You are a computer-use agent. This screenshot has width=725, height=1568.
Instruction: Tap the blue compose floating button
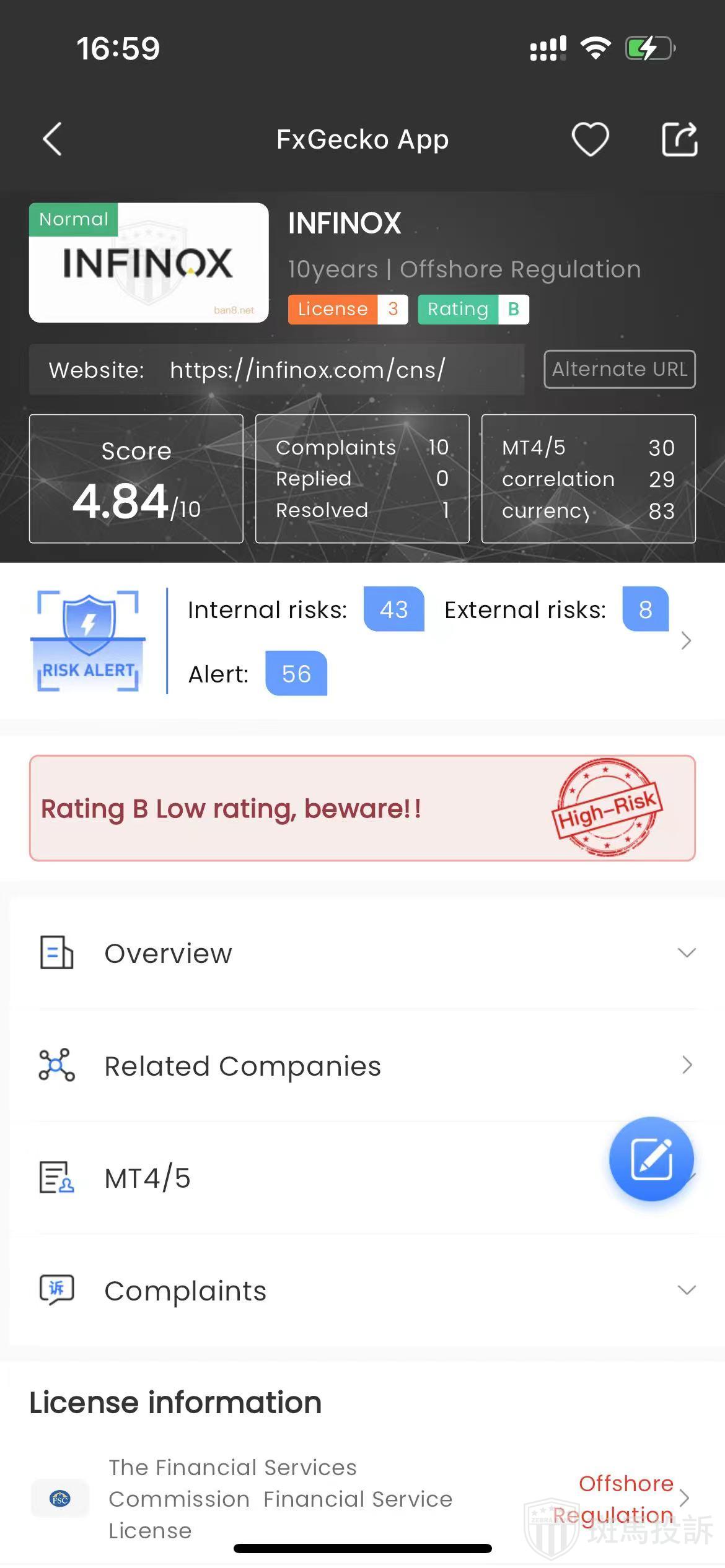point(651,1159)
